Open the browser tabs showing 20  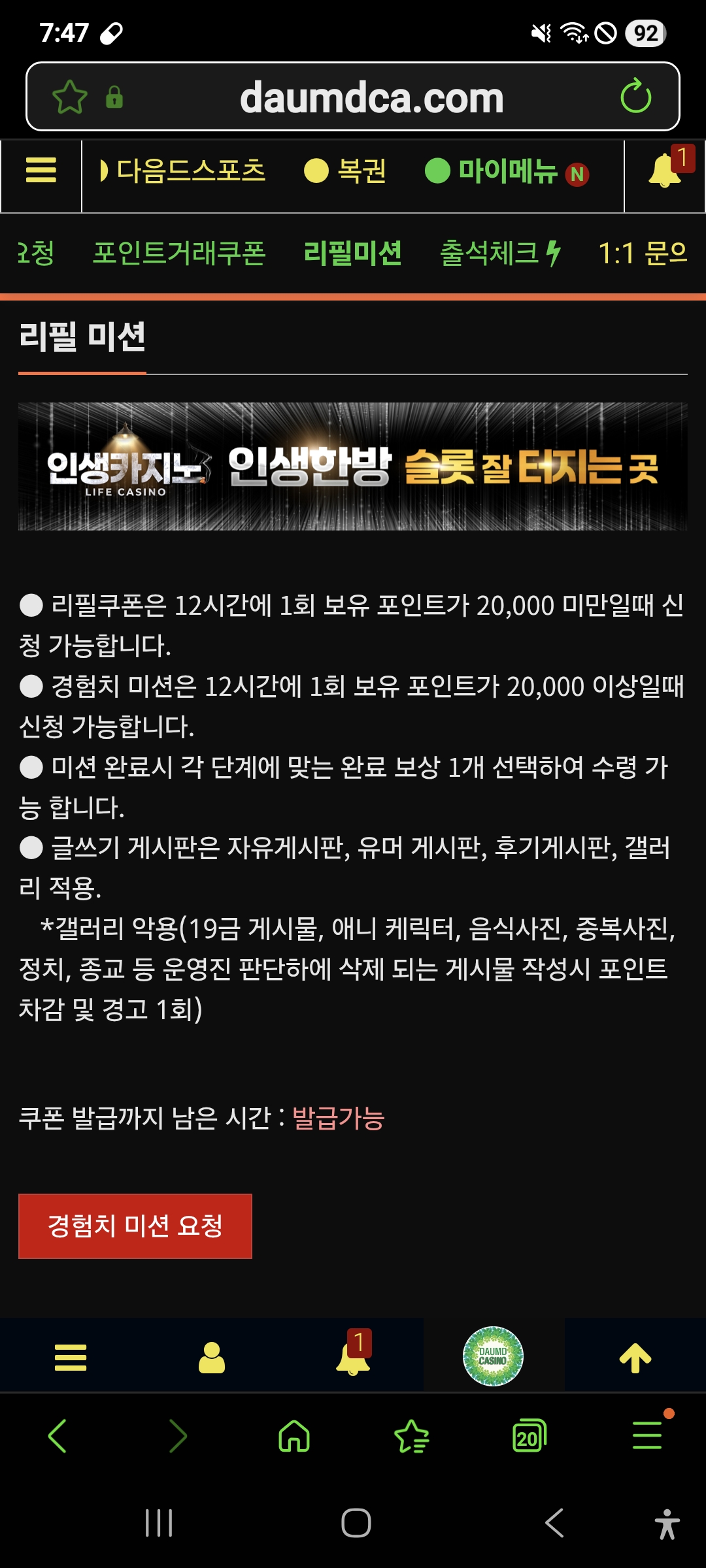point(529,1436)
